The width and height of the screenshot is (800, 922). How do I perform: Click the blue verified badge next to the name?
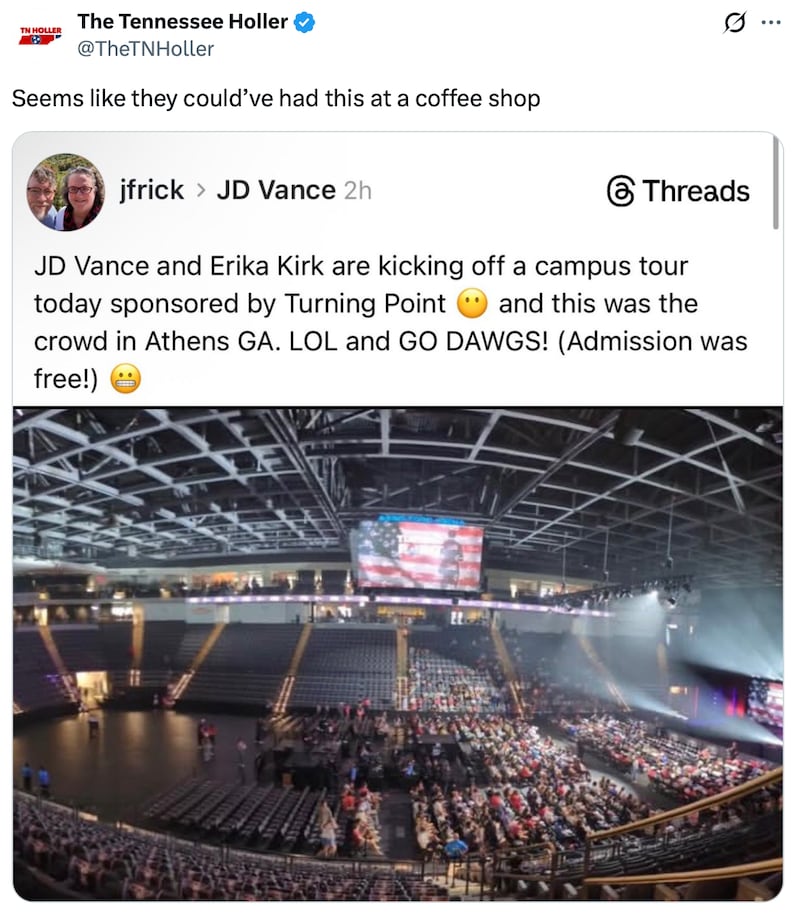tap(302, 21)
